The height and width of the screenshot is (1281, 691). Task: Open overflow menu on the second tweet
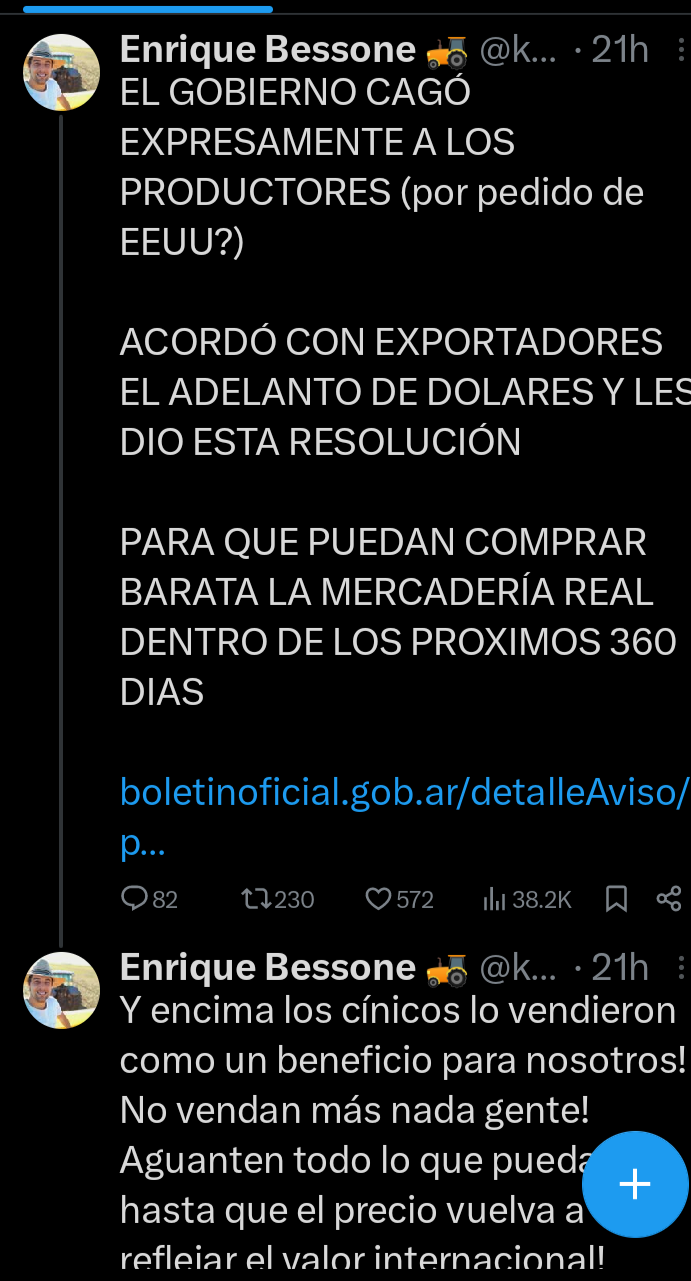click(681, 967)
